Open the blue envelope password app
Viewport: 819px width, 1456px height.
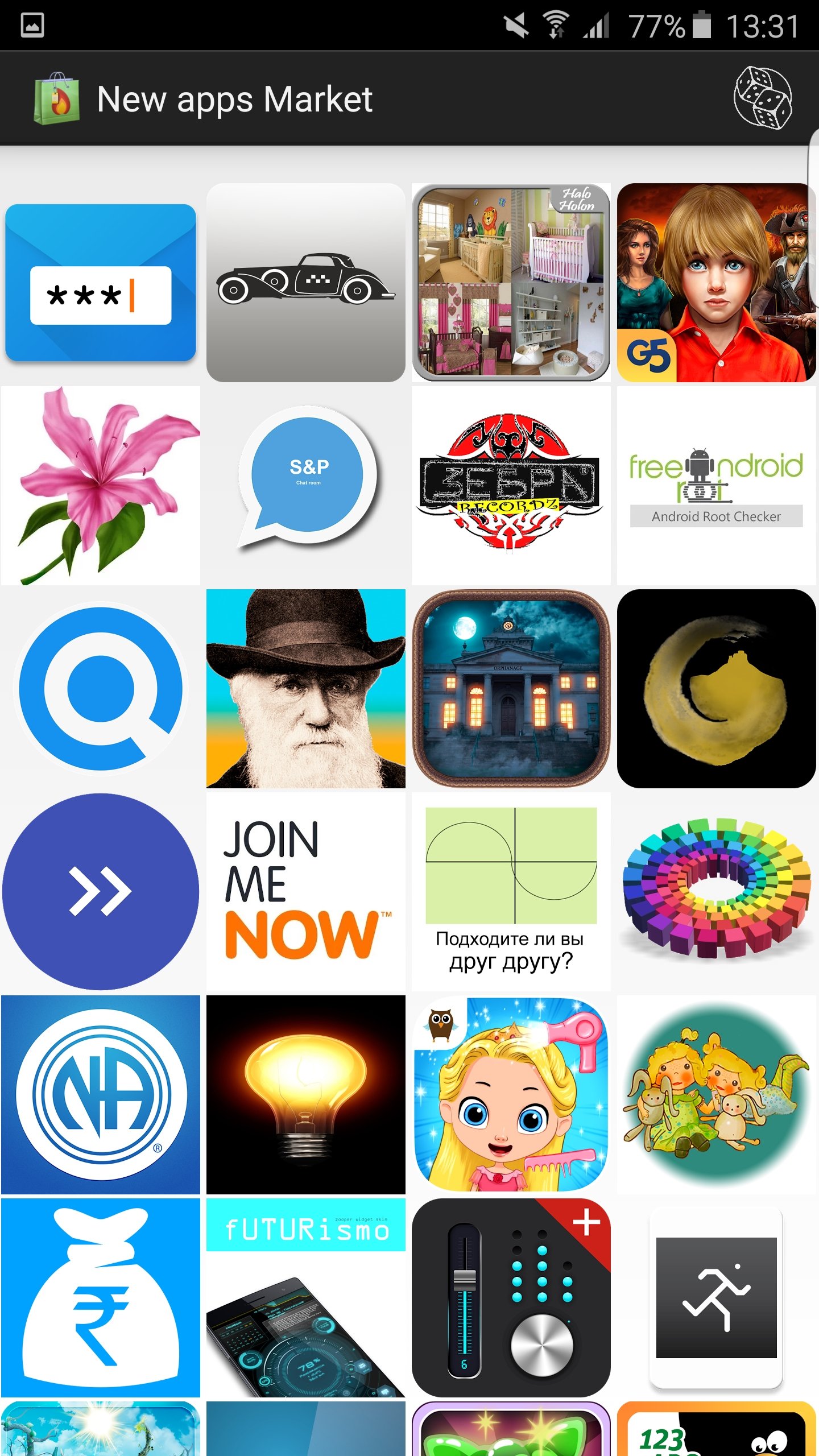101,283
